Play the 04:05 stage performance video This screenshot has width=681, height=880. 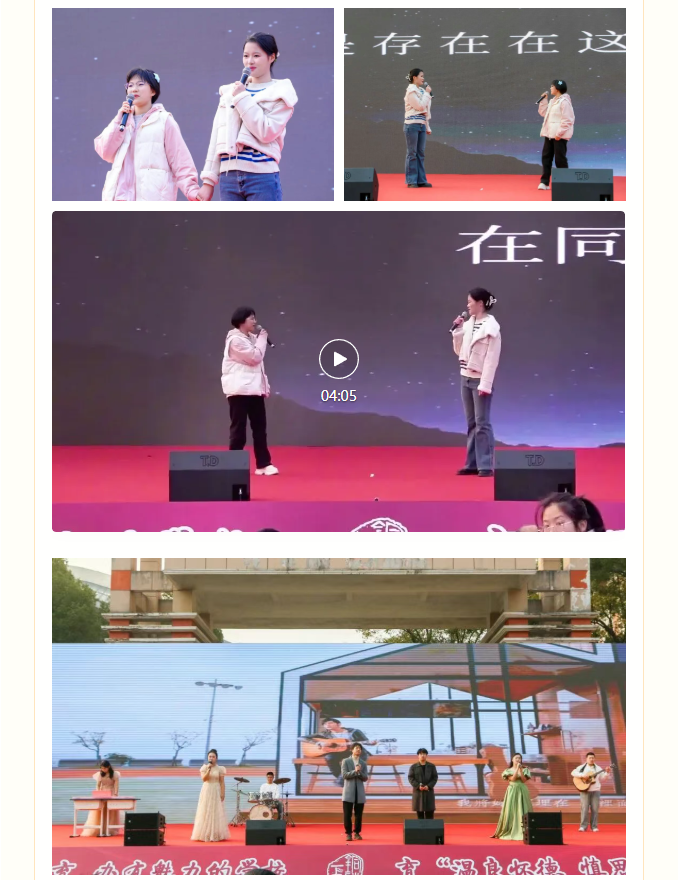(x=339, y=359)
